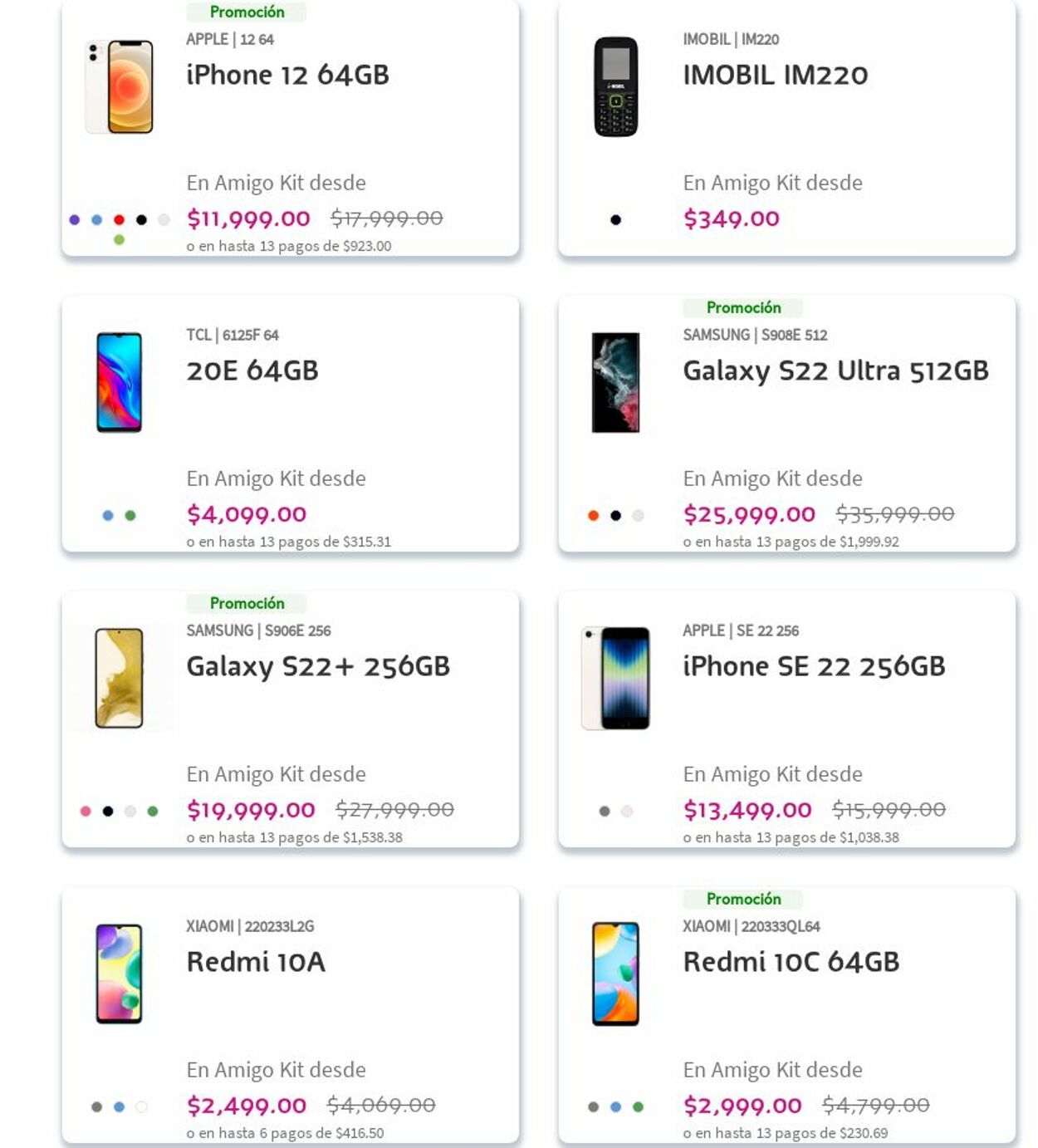1038x1148 pixels.
Task: Choose the green Redmi 10C color
Action: coord(638,1107)
